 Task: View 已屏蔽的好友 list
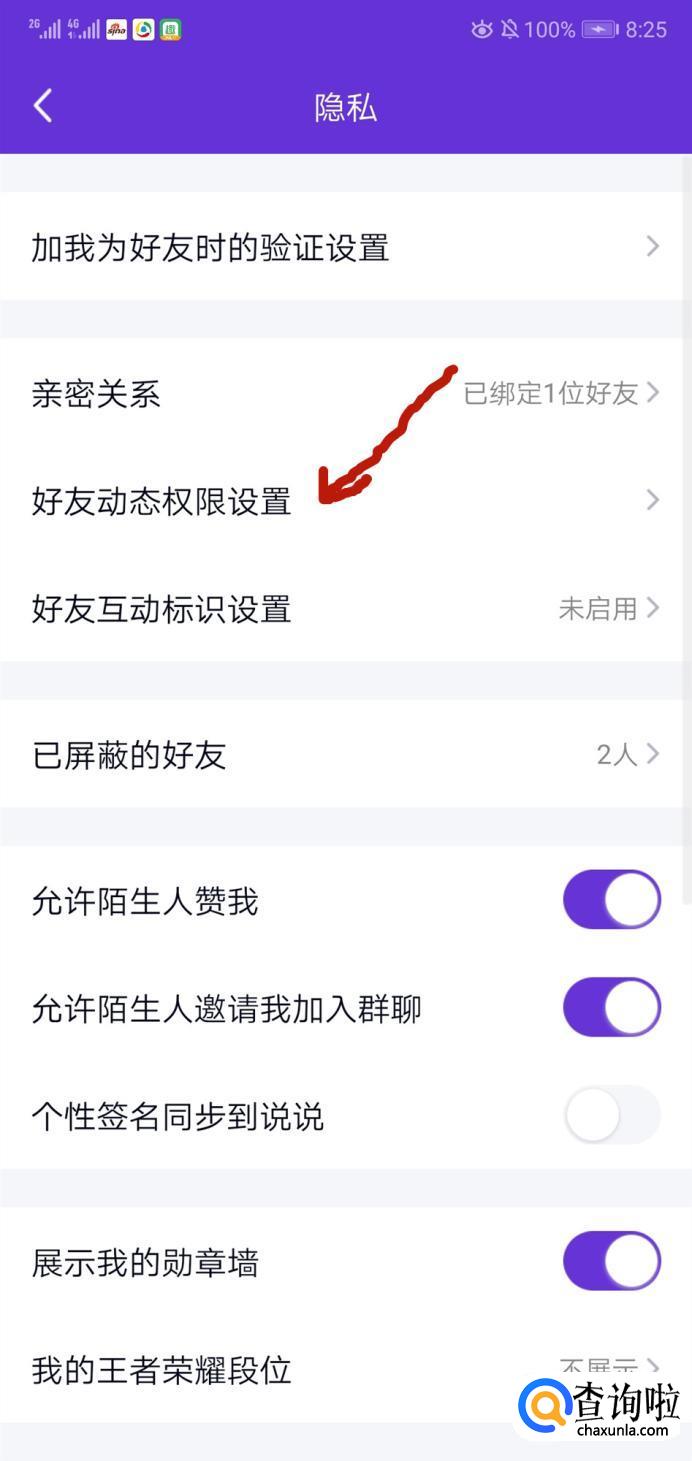click(345, 754)
